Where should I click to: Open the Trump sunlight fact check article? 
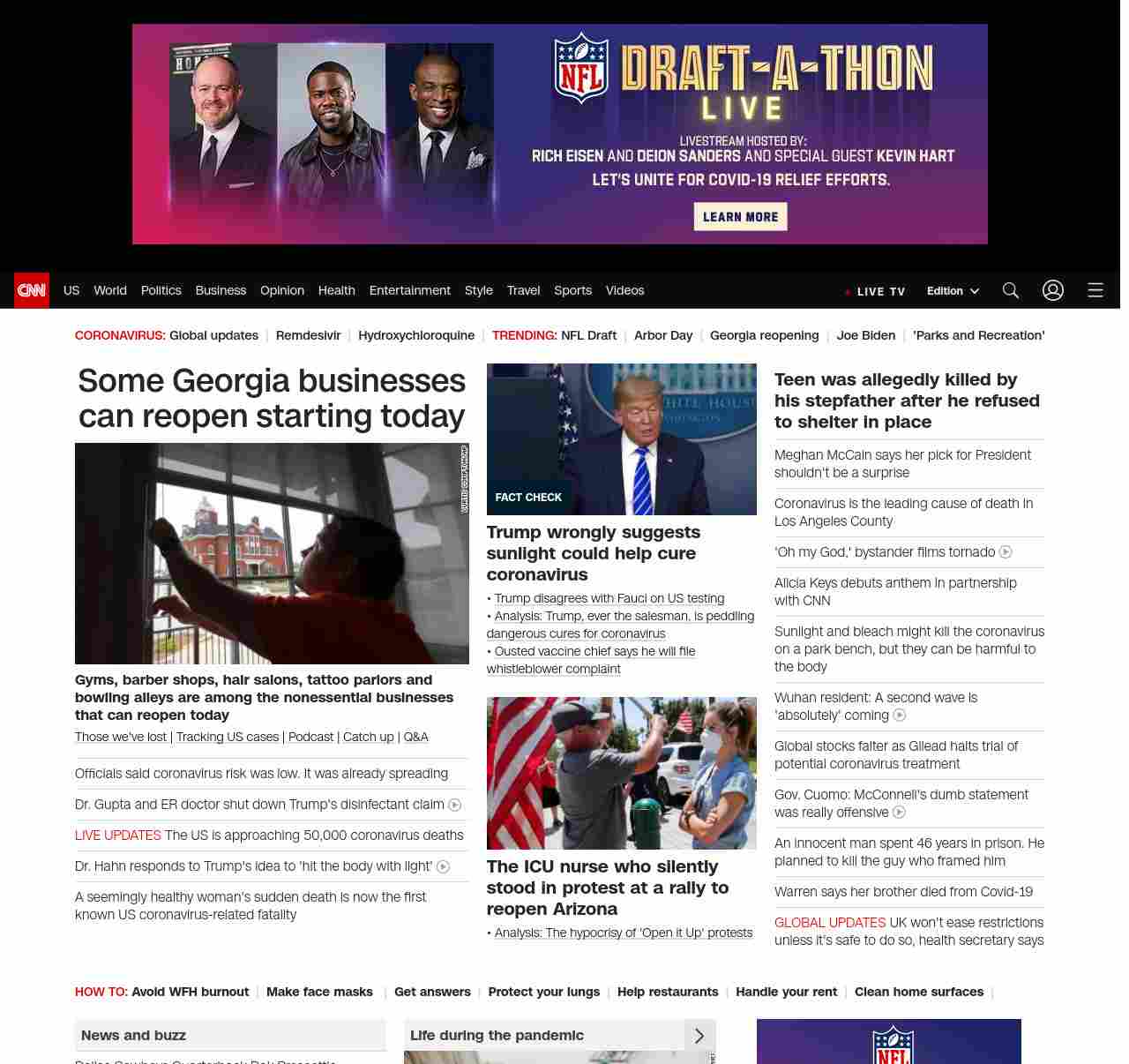[x=593, y=553]
